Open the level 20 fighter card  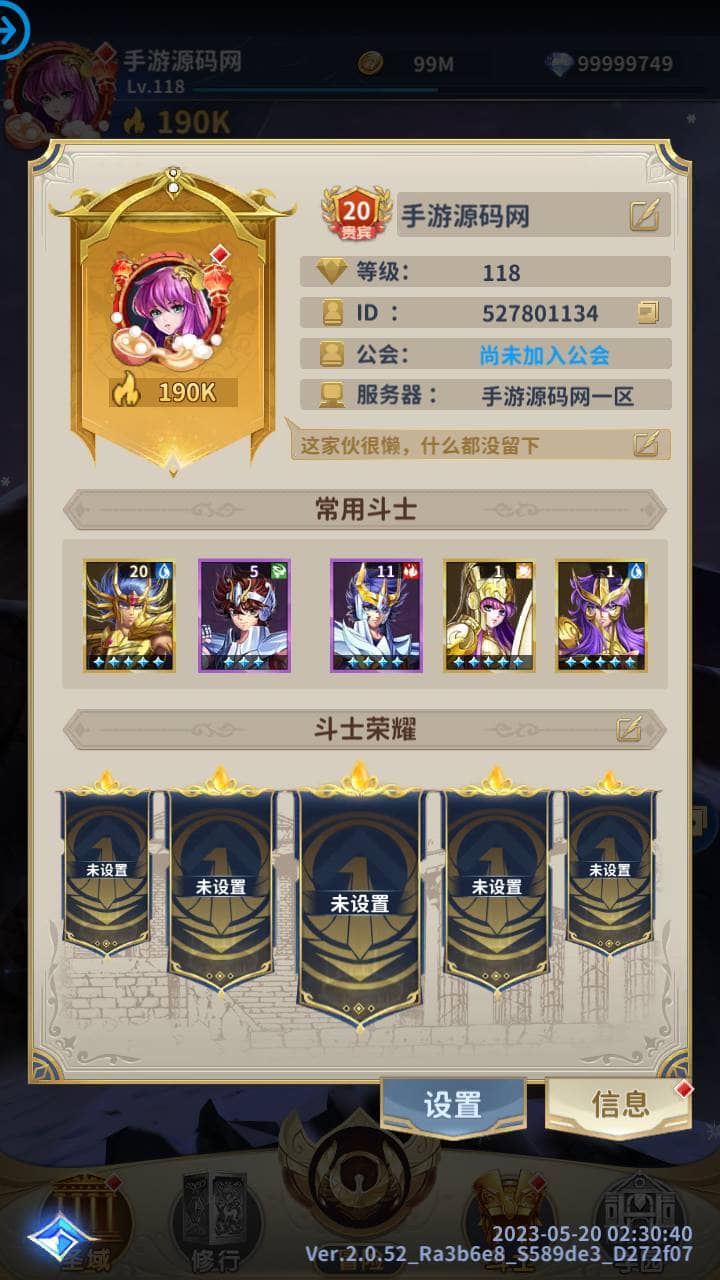pos(130,615)
